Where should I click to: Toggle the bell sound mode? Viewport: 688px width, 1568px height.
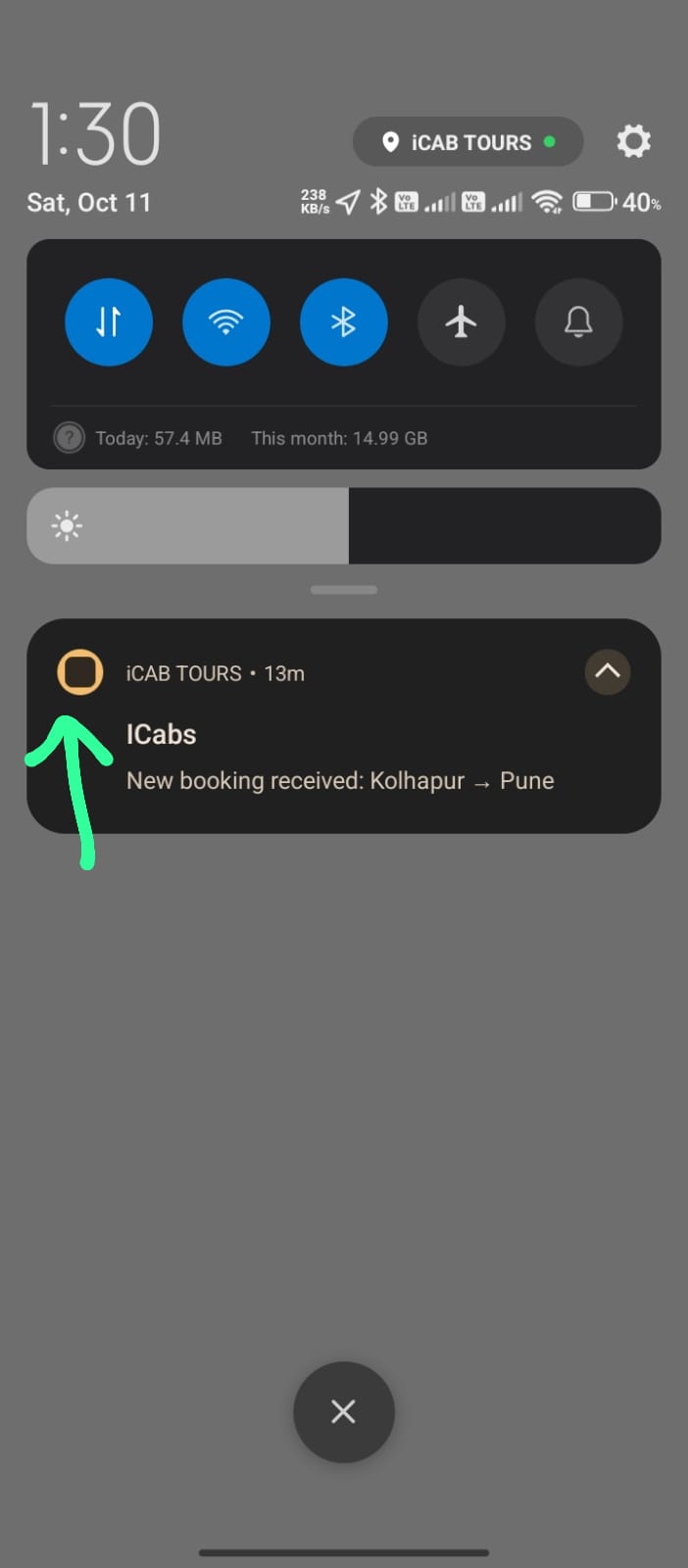tap(578, 322)
